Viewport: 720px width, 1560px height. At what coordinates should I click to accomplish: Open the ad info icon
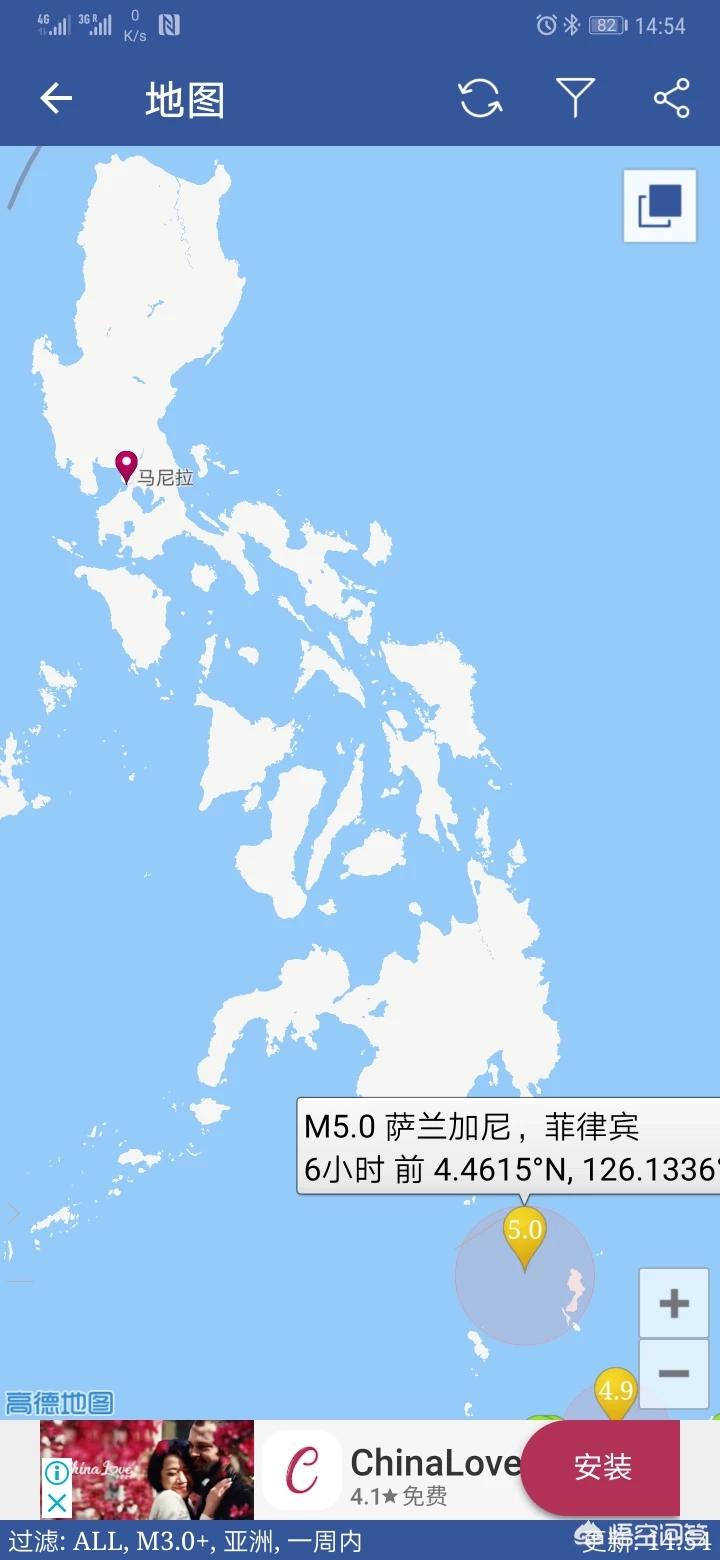(x=57, y=1473)
